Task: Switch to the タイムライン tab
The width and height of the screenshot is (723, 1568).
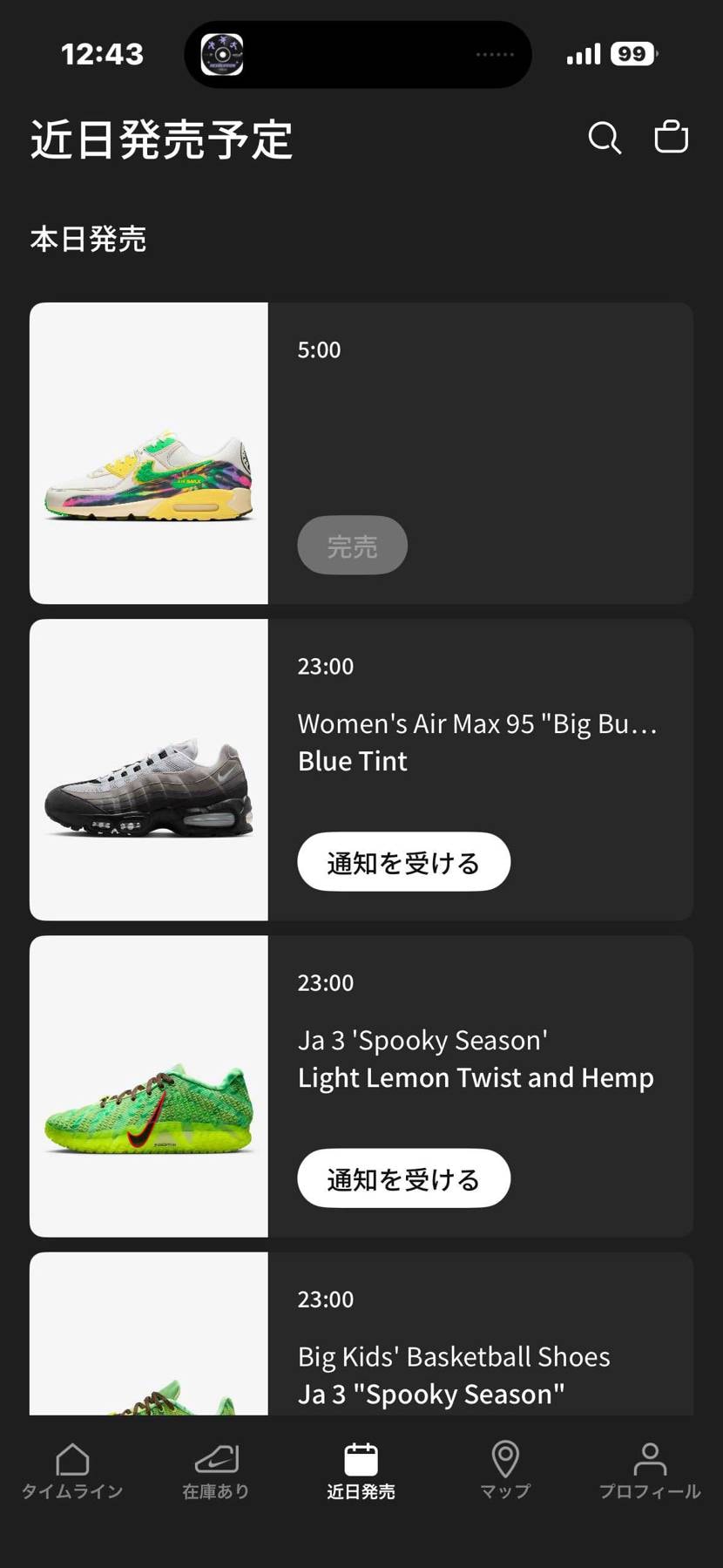Action: 72,1471
